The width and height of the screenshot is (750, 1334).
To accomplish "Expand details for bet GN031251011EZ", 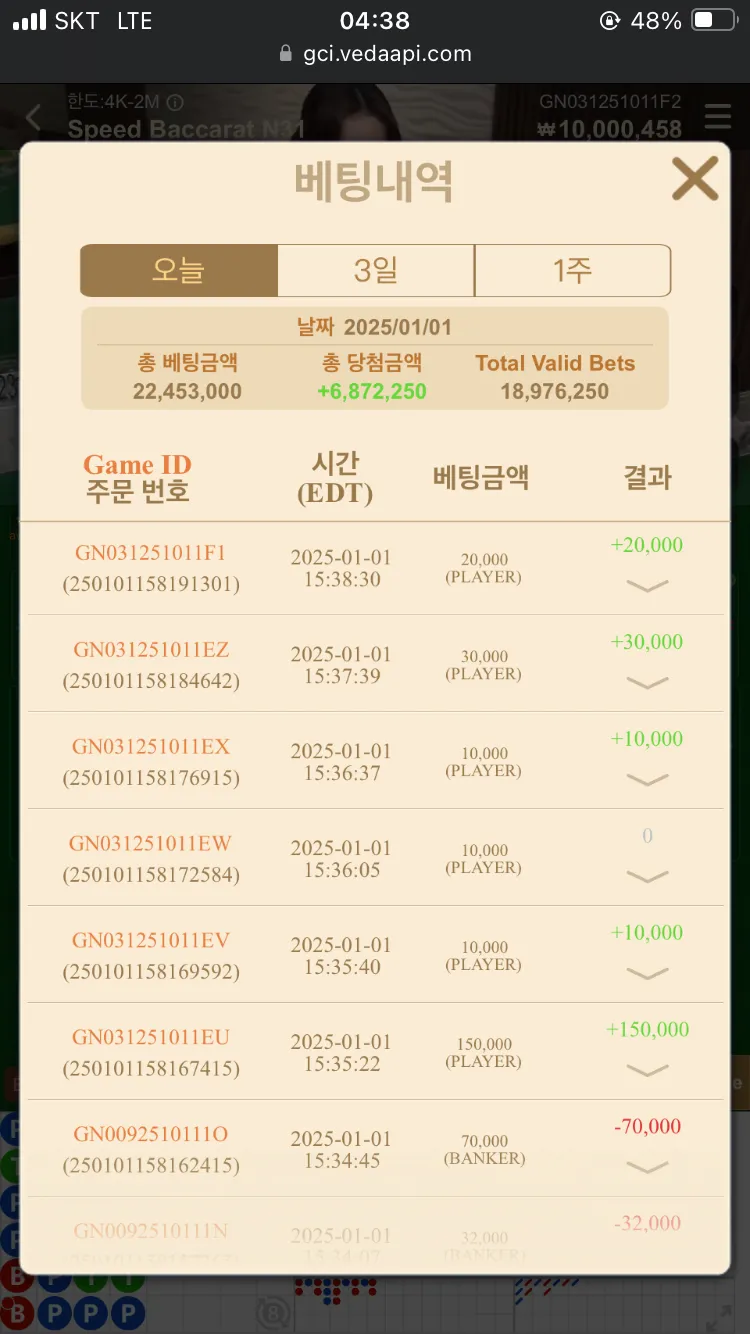I will pos(647,683).
